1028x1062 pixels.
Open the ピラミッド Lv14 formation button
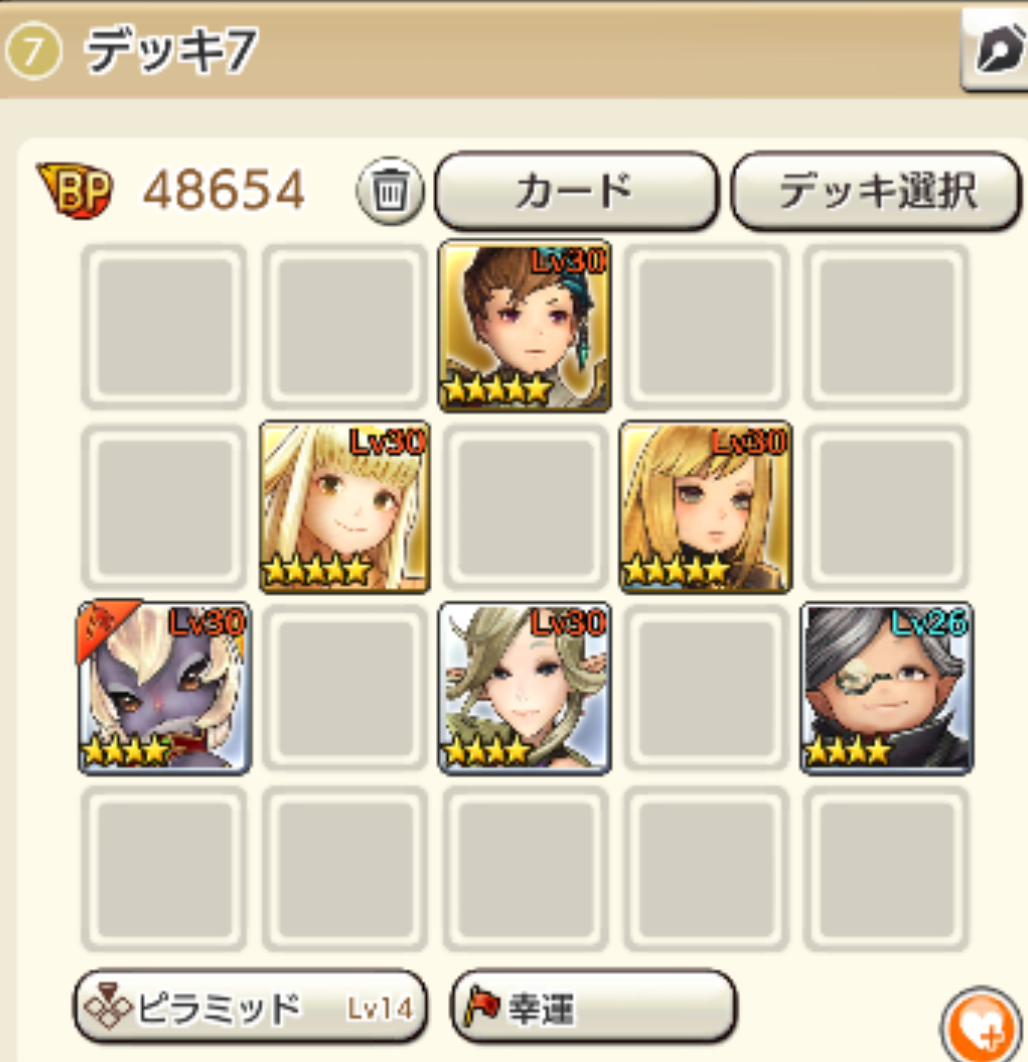250,1006
